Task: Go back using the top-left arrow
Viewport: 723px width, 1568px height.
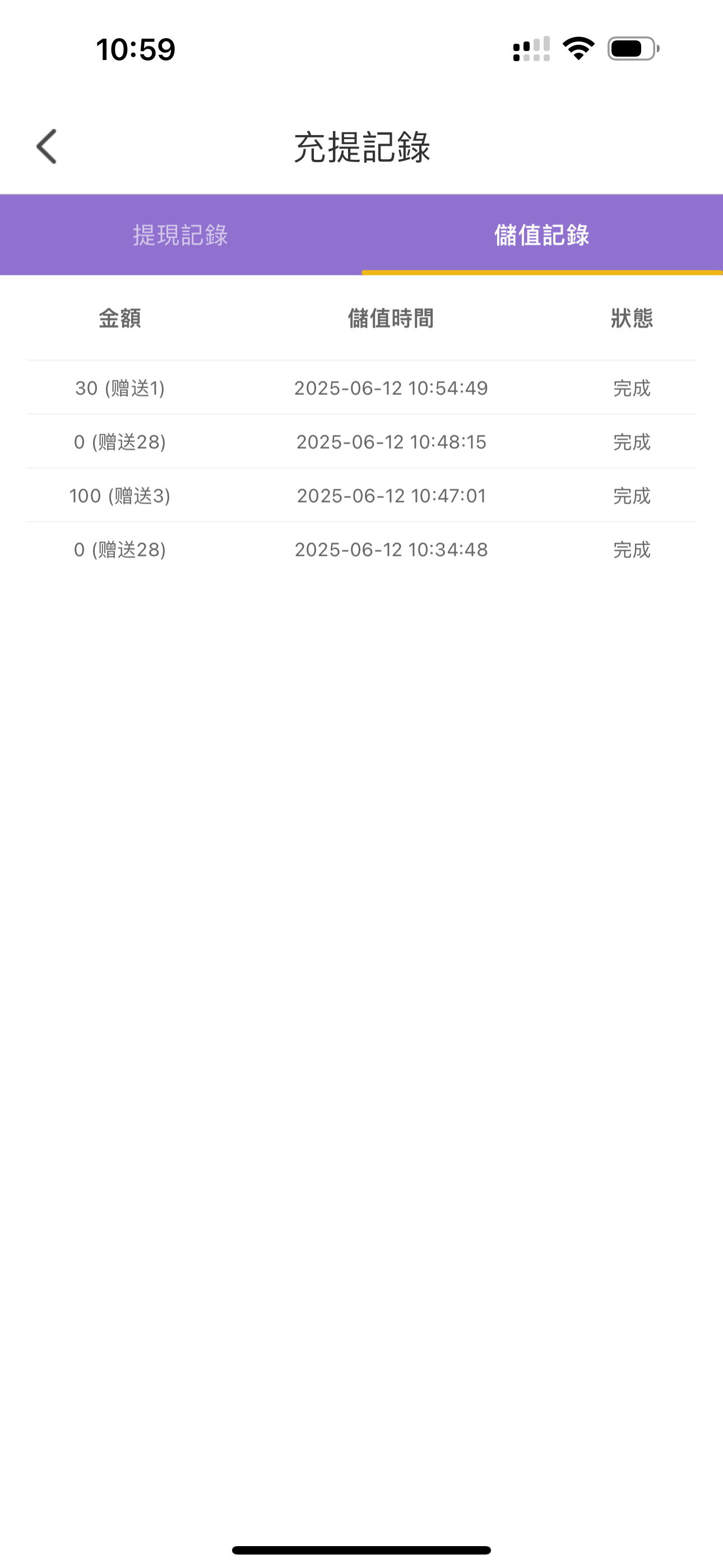Action: point(47,147)
